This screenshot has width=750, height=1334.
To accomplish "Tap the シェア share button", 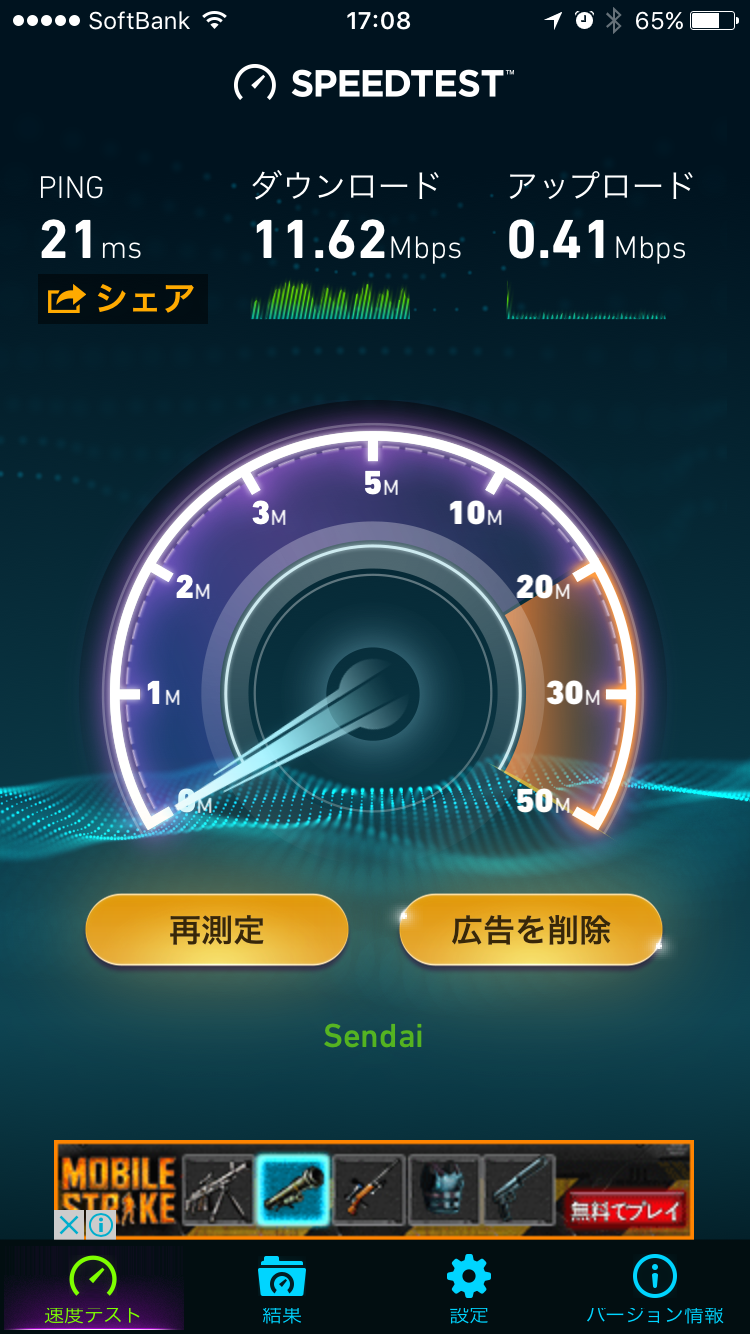I will pyautogui.click(x=122, y=299).
